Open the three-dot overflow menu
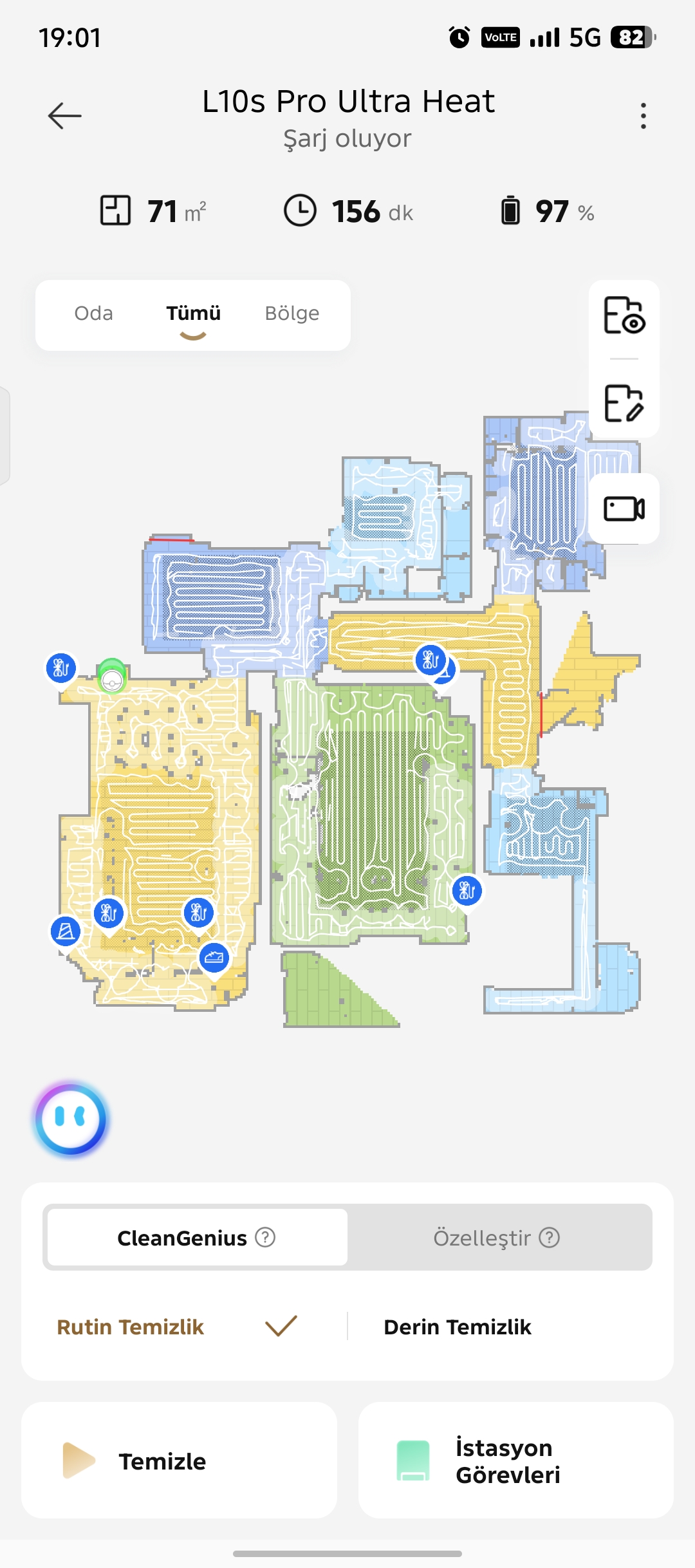Viewport: 695px width, 1568px height. click(643, 116)
